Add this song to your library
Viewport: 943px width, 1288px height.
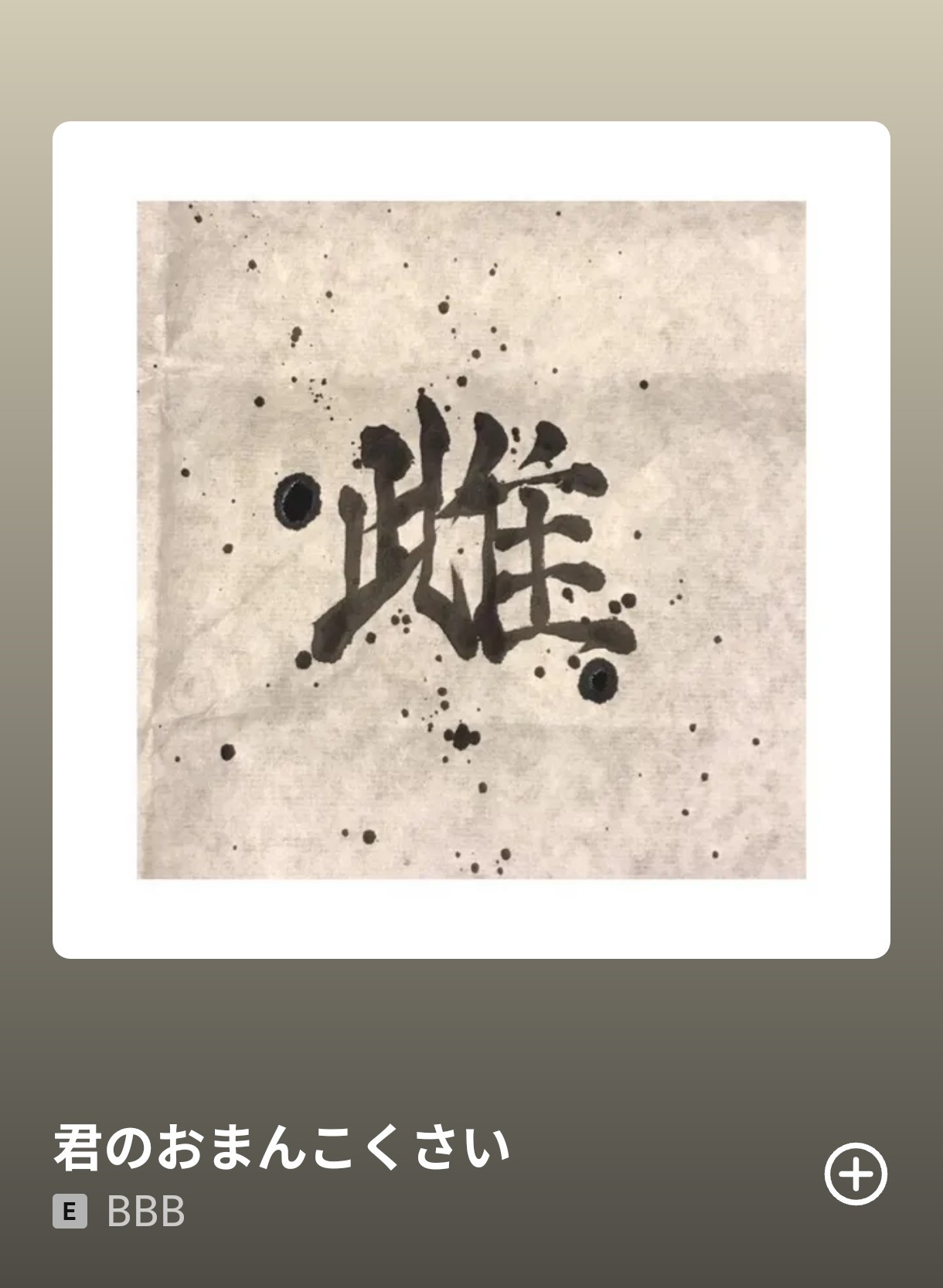click(x=855, y=1174)
